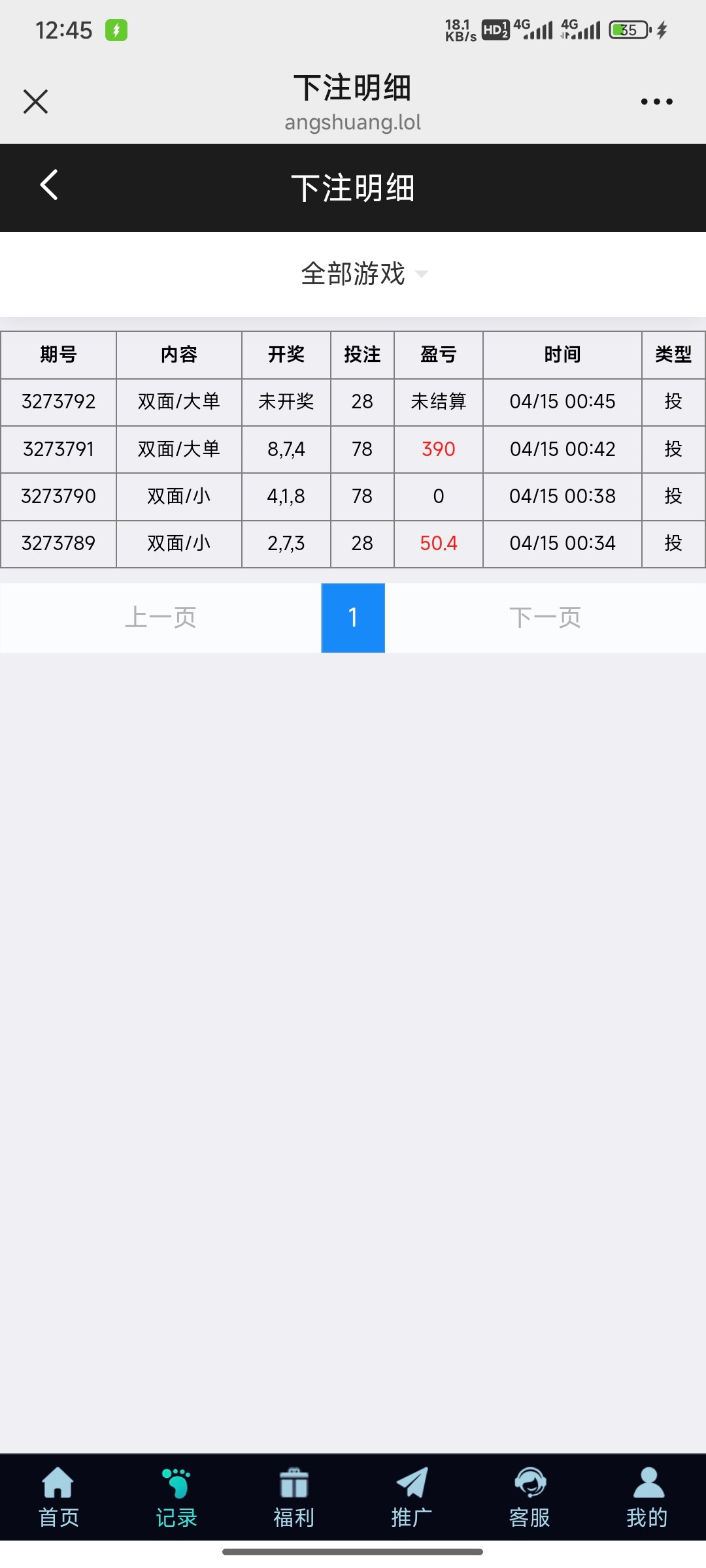
Task: Close the web page with X icon
Action: (35, 102)
